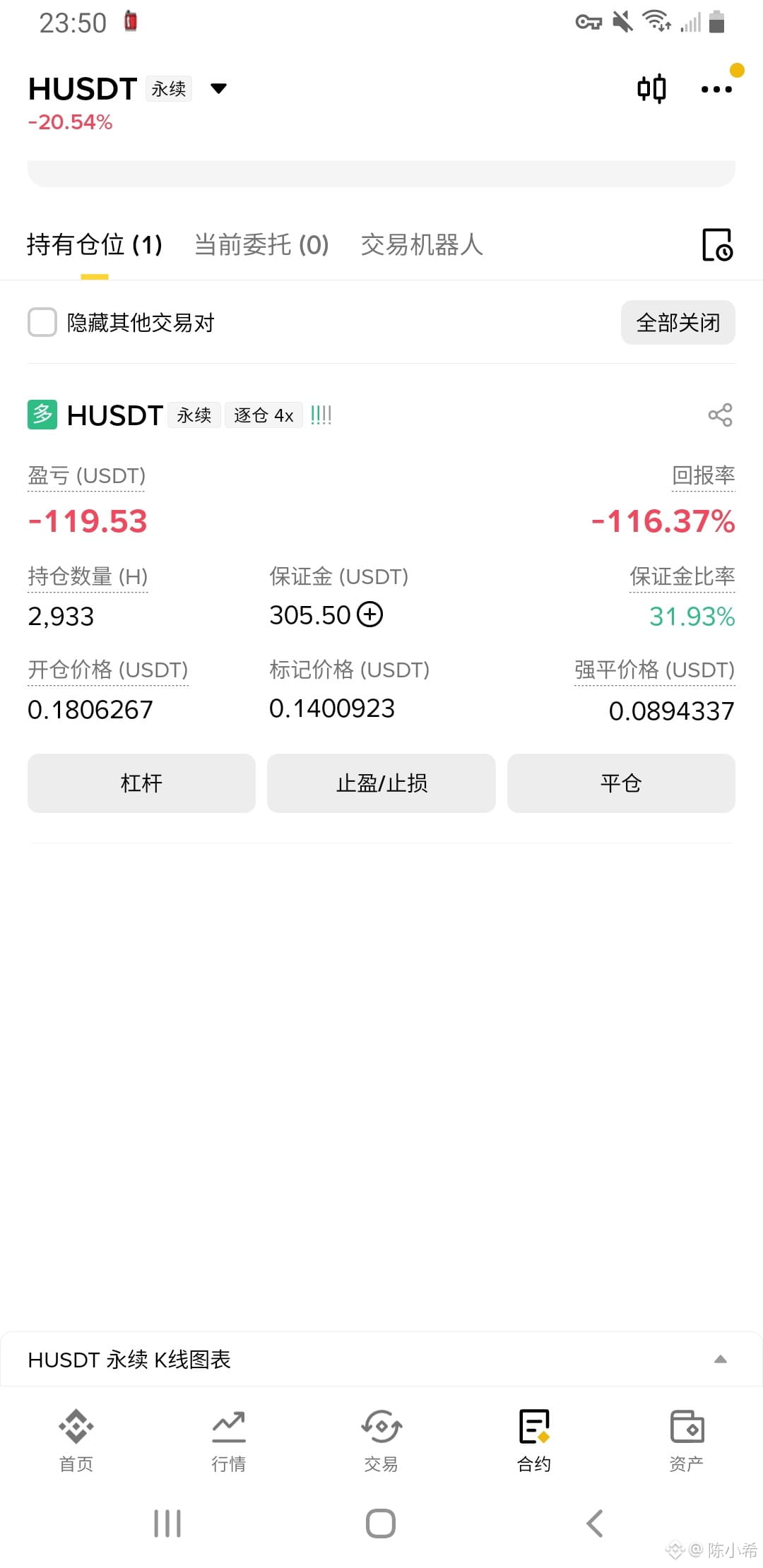The width and height of the screenshot is (763, 1568).
Task: Tap the system back button
Action: (595, 1524)
